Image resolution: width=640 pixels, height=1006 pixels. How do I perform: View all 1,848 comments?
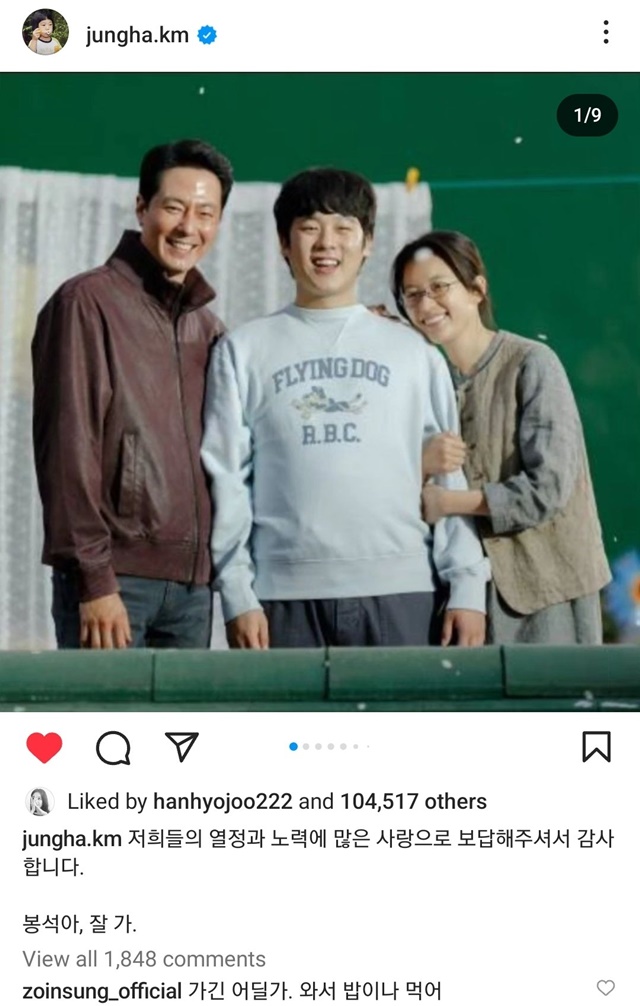[x=144, y=959]
